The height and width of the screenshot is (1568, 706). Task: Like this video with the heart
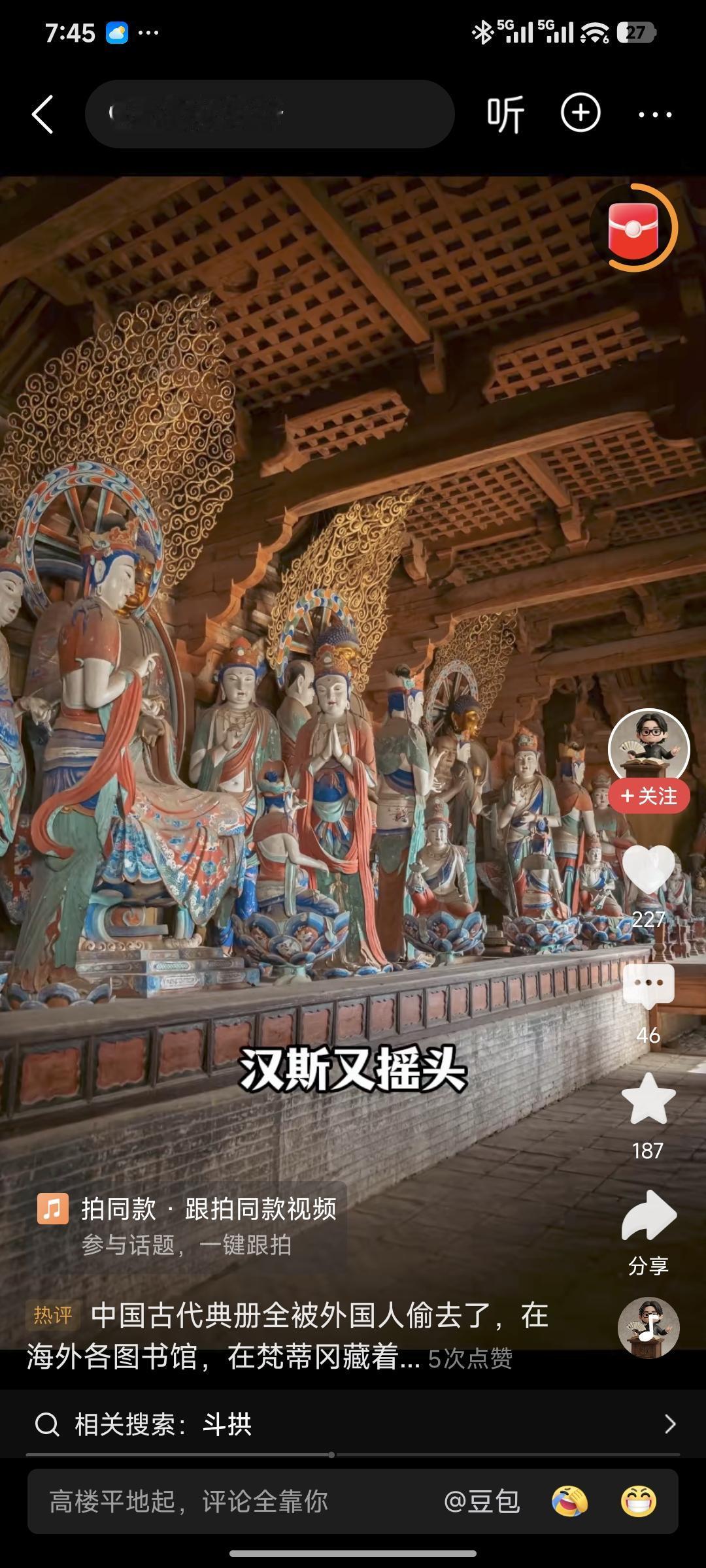point(648,870)
